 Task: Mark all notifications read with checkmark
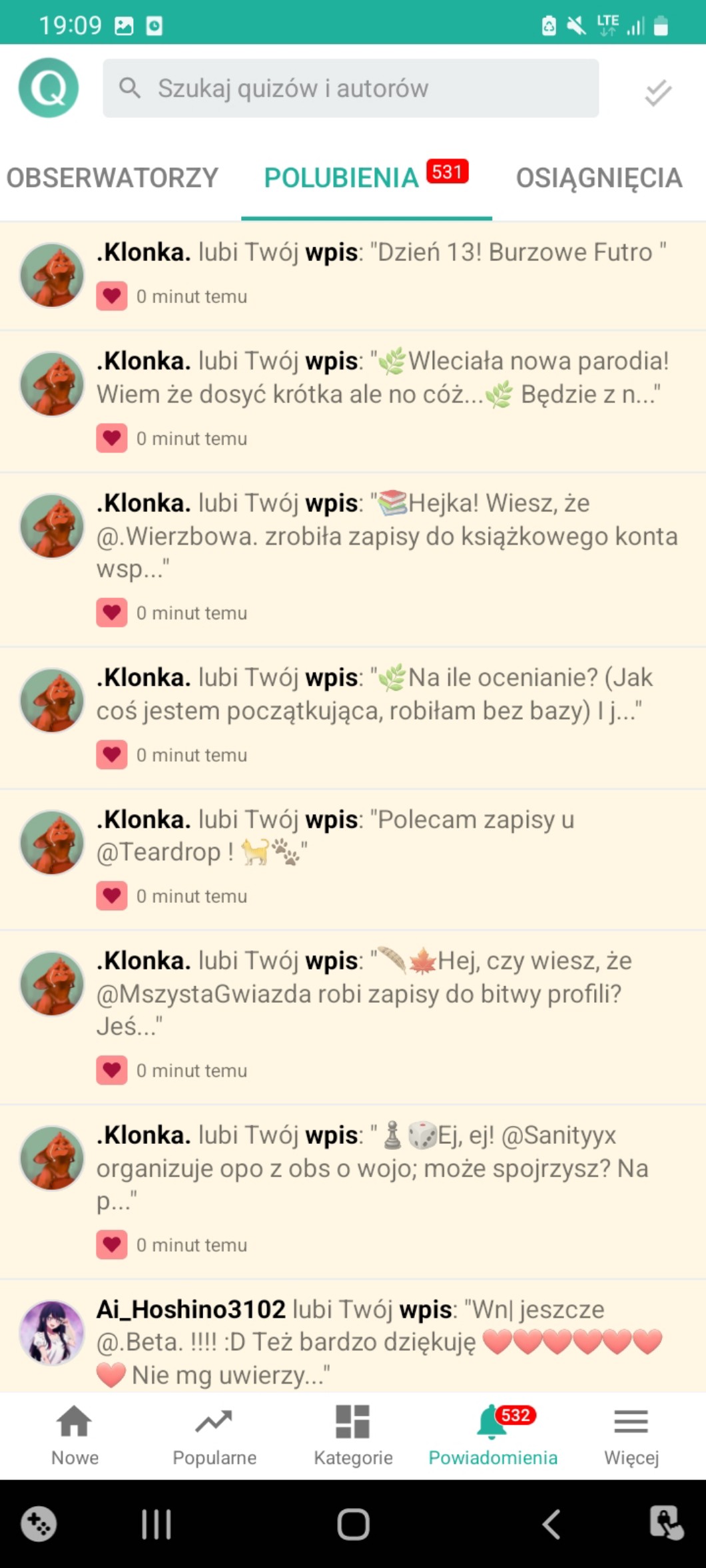tap(657, 92)
